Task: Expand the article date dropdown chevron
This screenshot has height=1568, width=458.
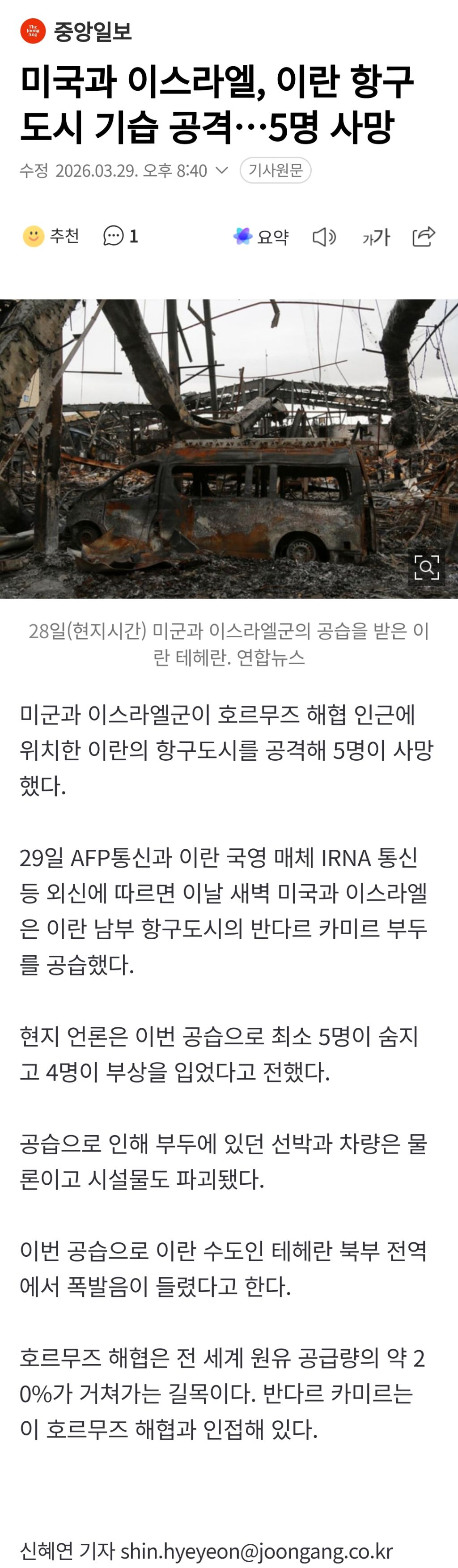Action: point(222,170)
